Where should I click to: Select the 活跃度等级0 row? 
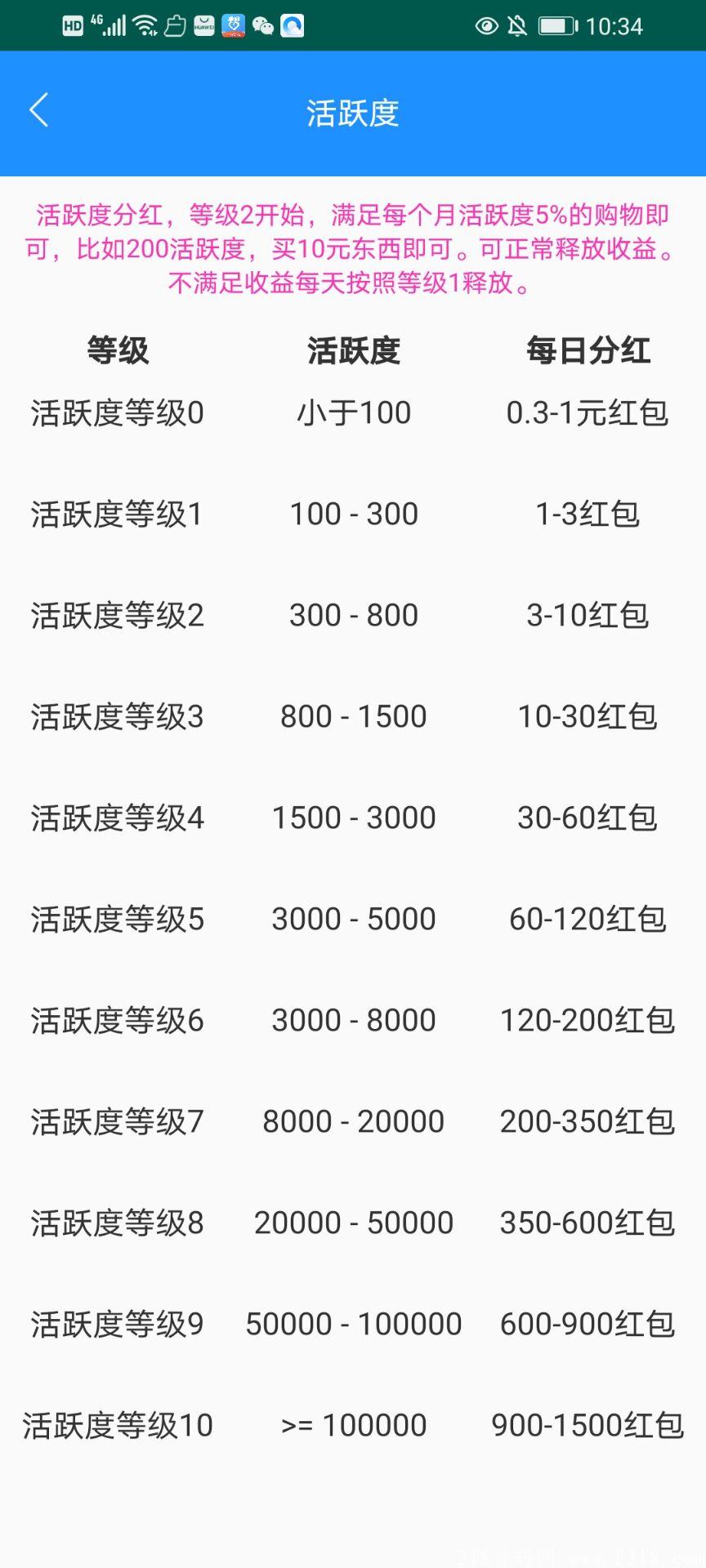point(117,413)
